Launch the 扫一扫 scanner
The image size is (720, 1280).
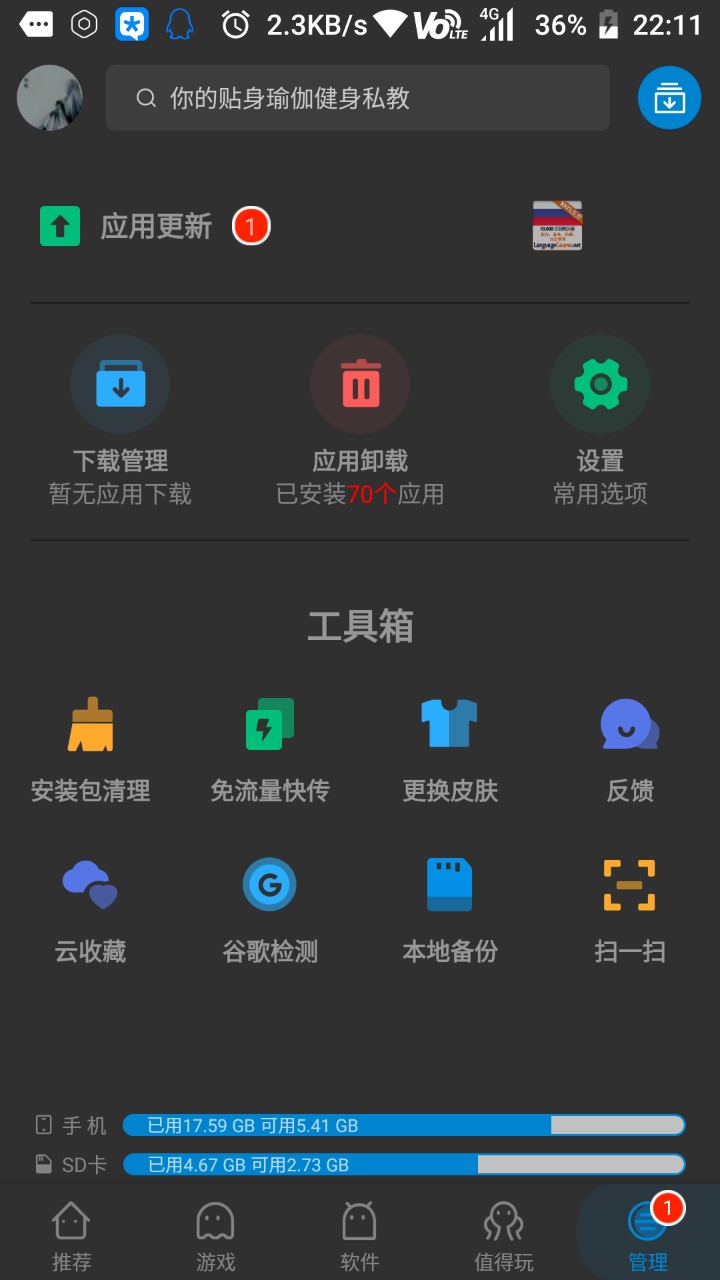point(630,910)
